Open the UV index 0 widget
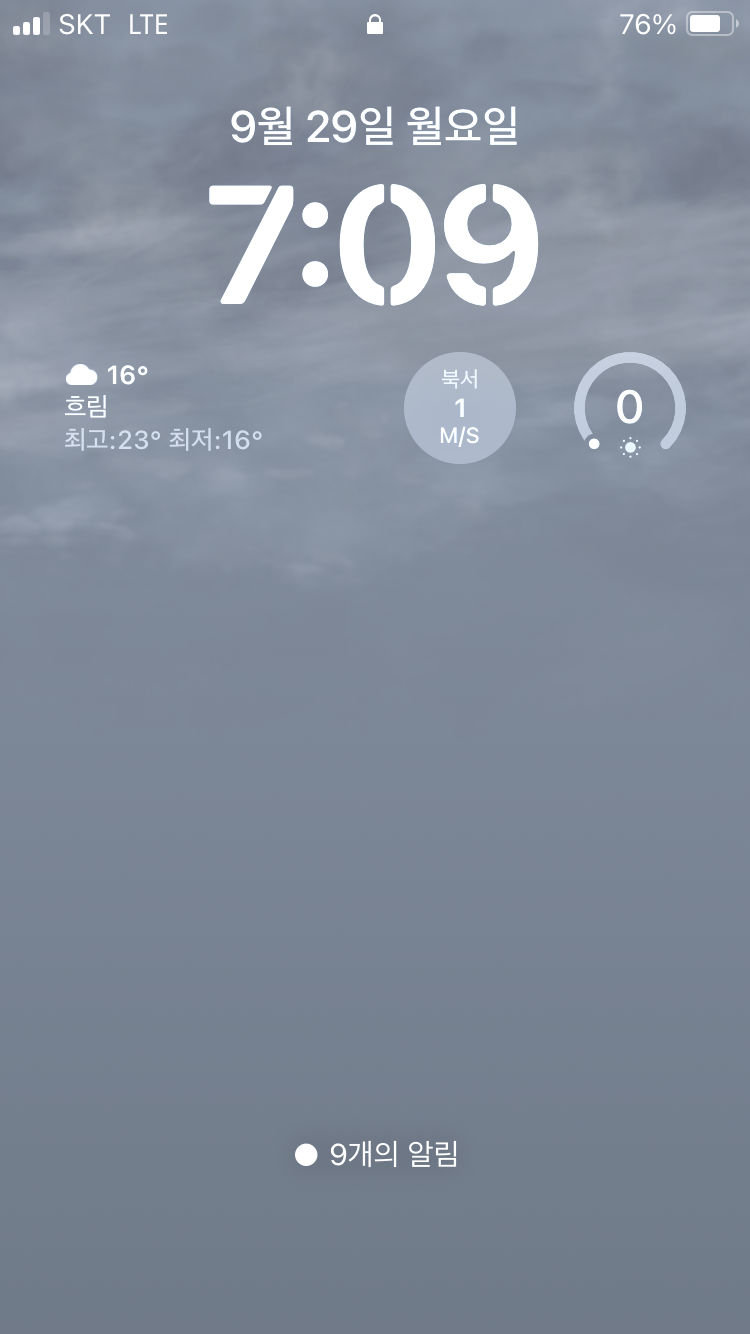This screenshot has height=1334, width=750. tap(630, 408)
